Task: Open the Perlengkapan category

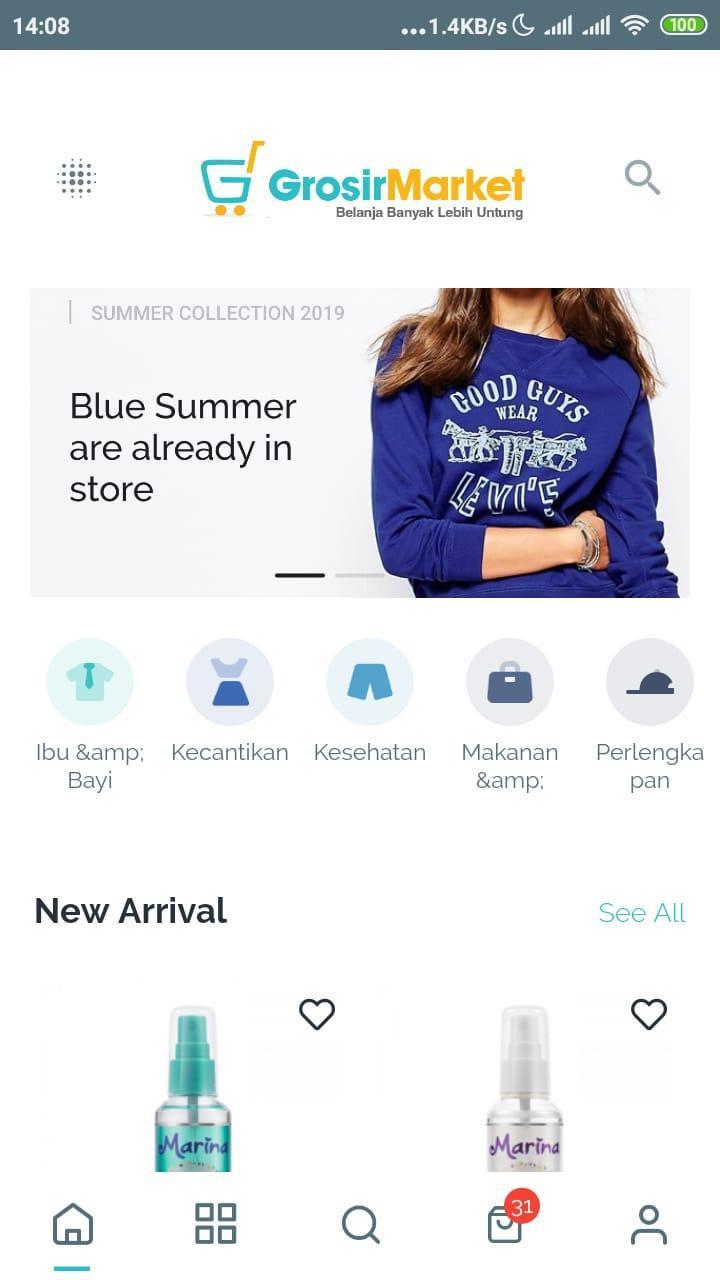Action: tap(650, 683)
